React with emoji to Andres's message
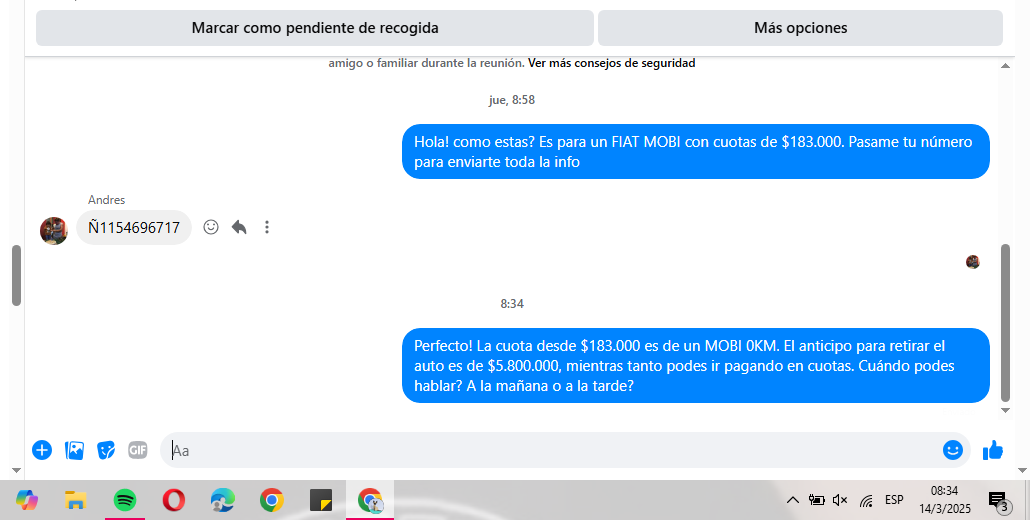The height and width of the screenshot is (520, 1030). pos(211,227)
